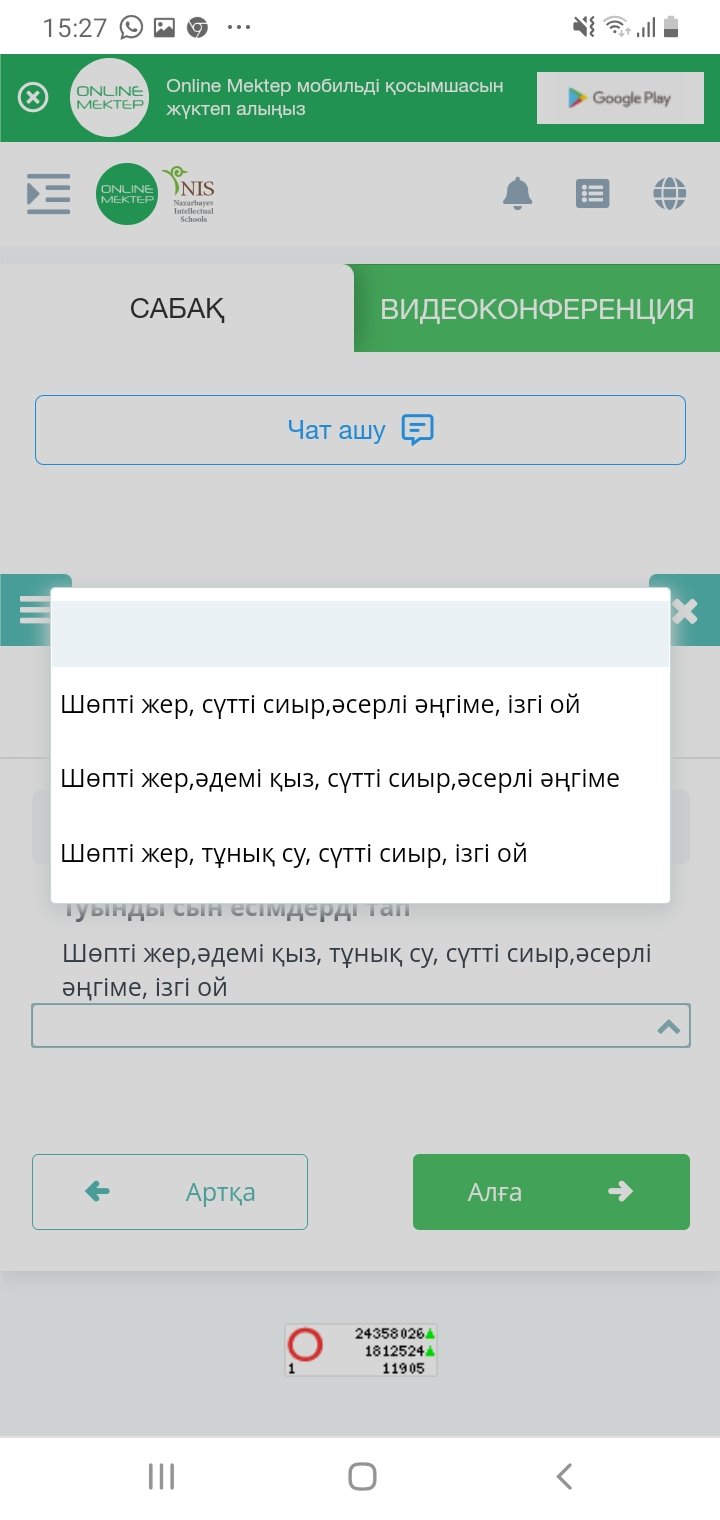Close the lesson panel with X
The image size is (720, 1520).
tap(685, 610)
